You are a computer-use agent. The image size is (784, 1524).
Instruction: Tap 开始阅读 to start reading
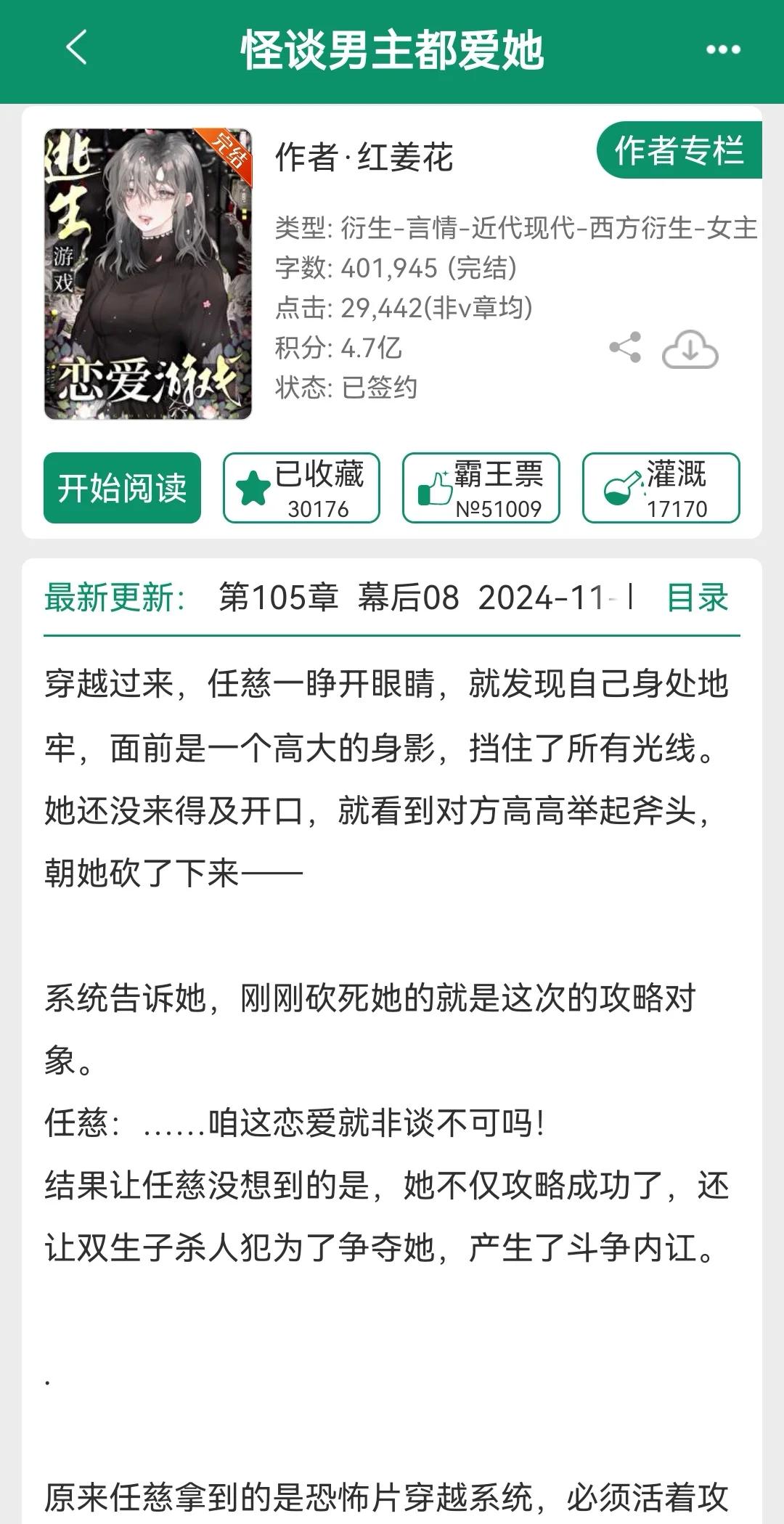point(122,488)
